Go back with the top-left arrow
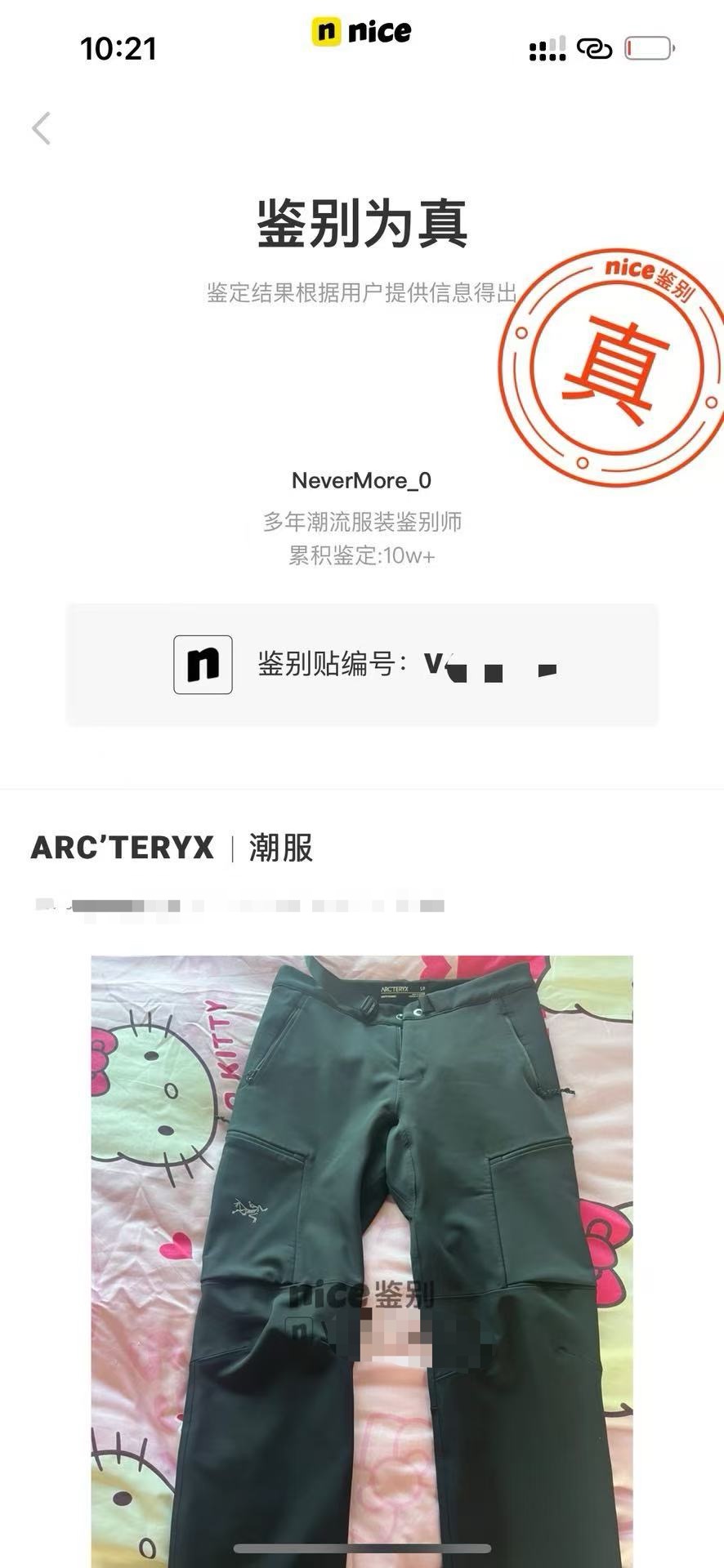Viewport: 724px width, 1568px height. tap(42, 128)
